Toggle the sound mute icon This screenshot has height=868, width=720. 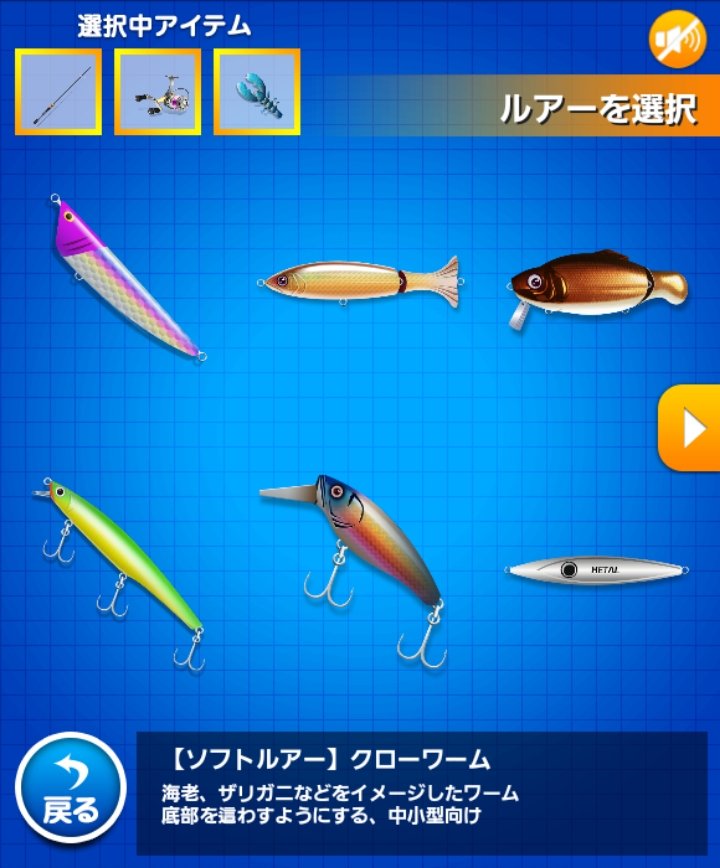tap(677, 38)
